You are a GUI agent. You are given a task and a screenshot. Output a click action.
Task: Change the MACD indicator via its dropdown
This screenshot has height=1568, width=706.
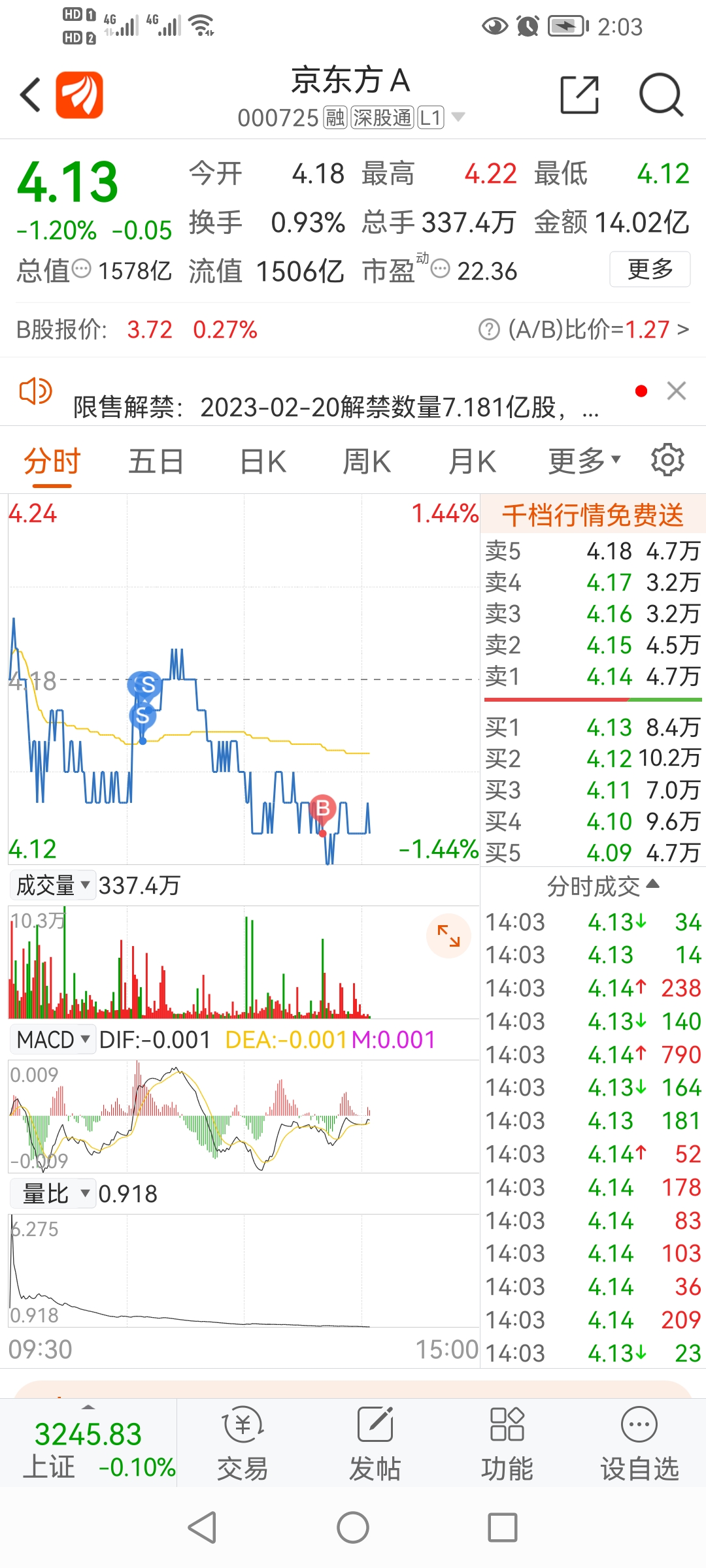[52, 1039]
